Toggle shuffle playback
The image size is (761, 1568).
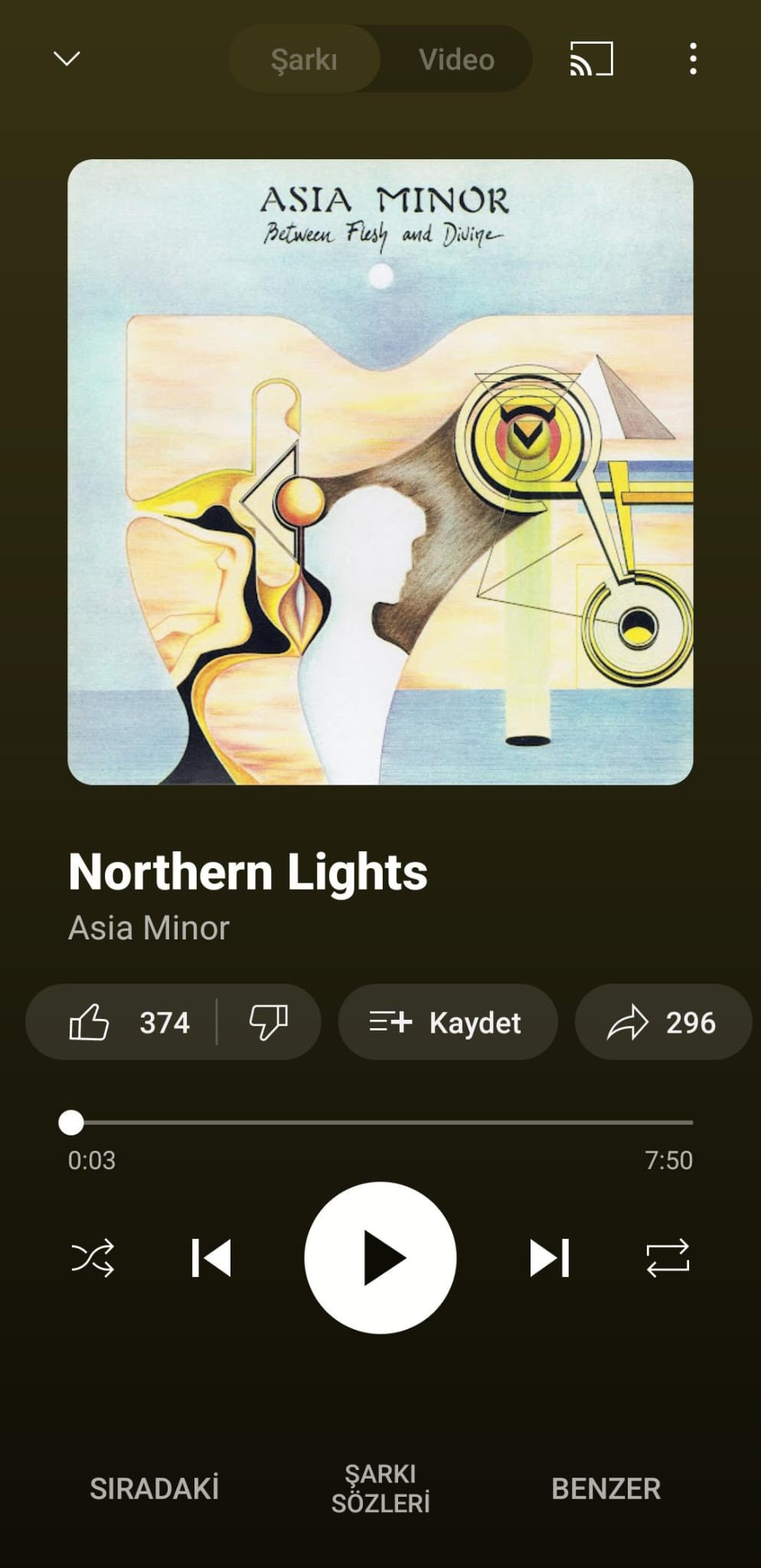(93, 1258)
